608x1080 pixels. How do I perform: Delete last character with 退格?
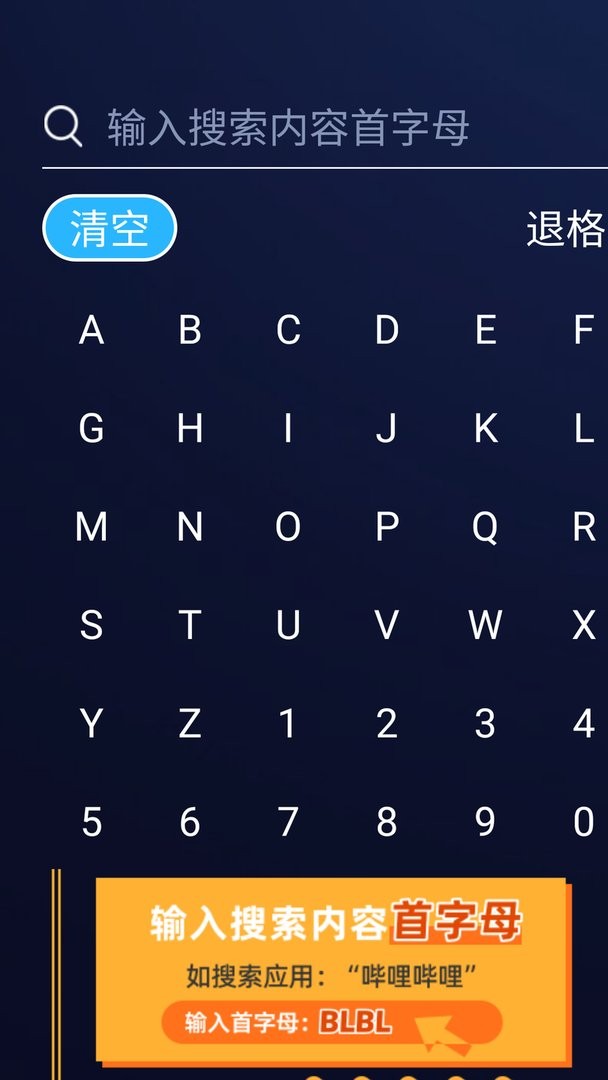tap(565, 229)
